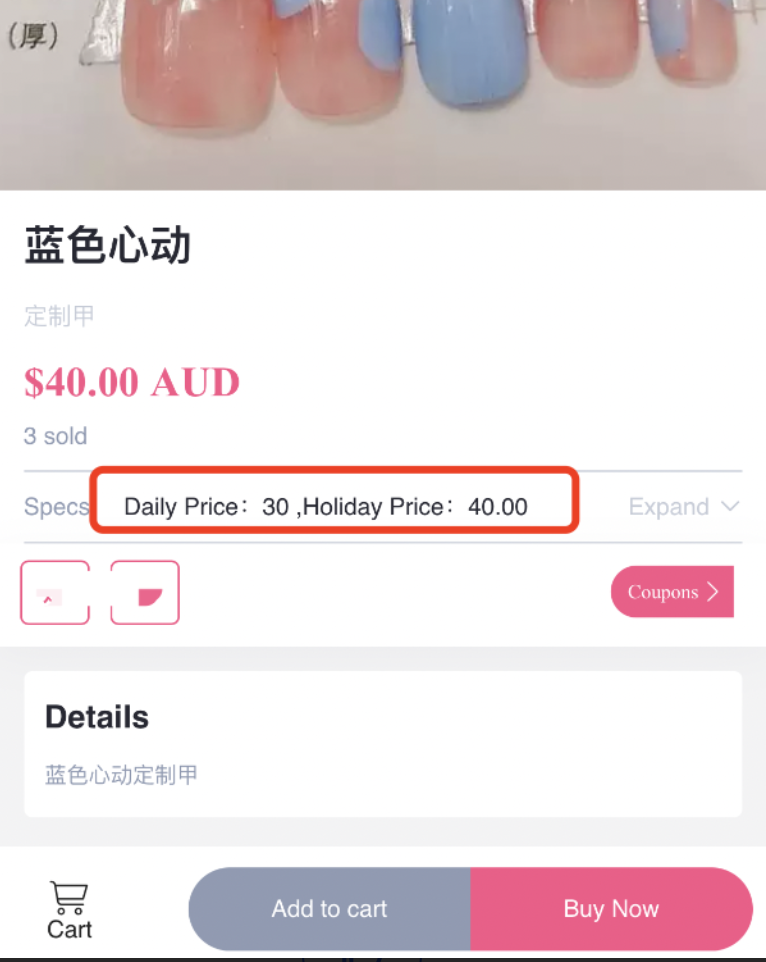This screenshot has height=962, width=766.
Task: Expand the Specs price options
Action: [x=683, y=507]
